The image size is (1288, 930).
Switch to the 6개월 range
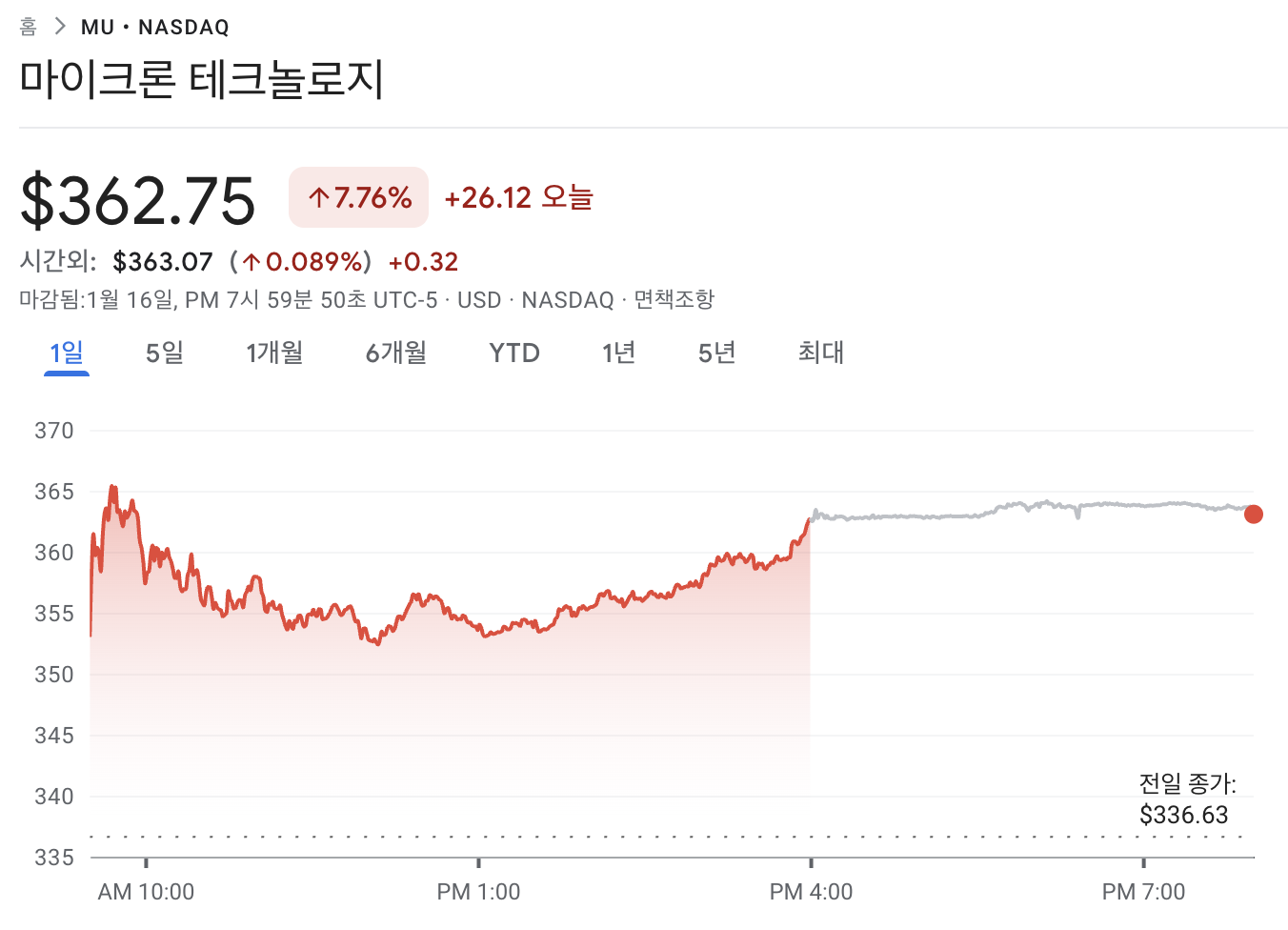[396, 354]
